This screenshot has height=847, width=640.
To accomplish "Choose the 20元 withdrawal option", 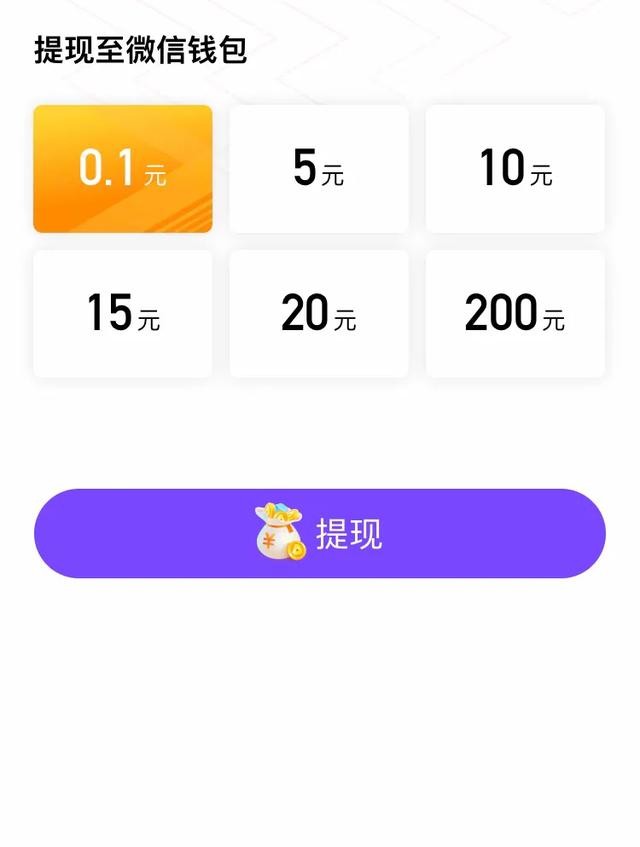I will (x=319, y=314).
